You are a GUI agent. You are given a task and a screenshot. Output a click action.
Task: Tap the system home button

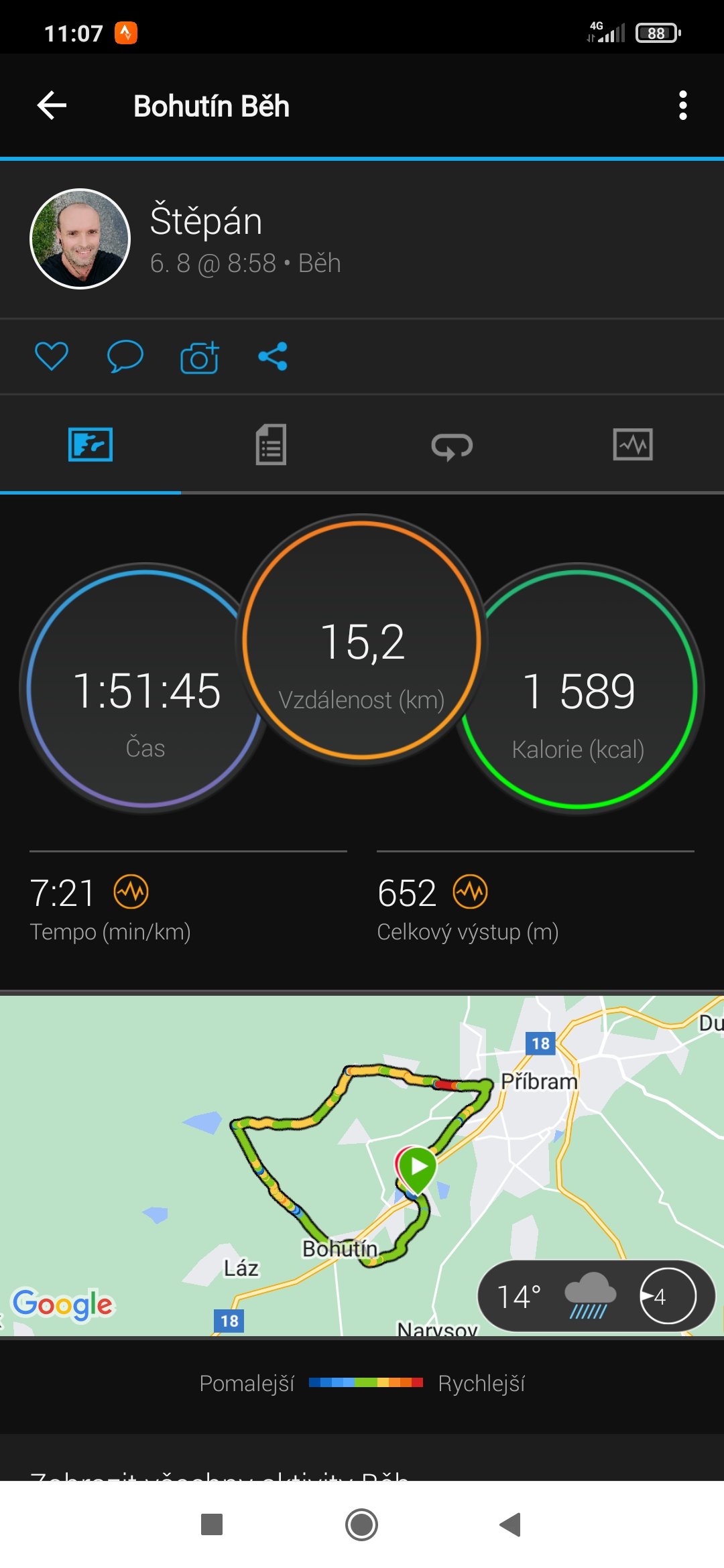click(361, 1525)
